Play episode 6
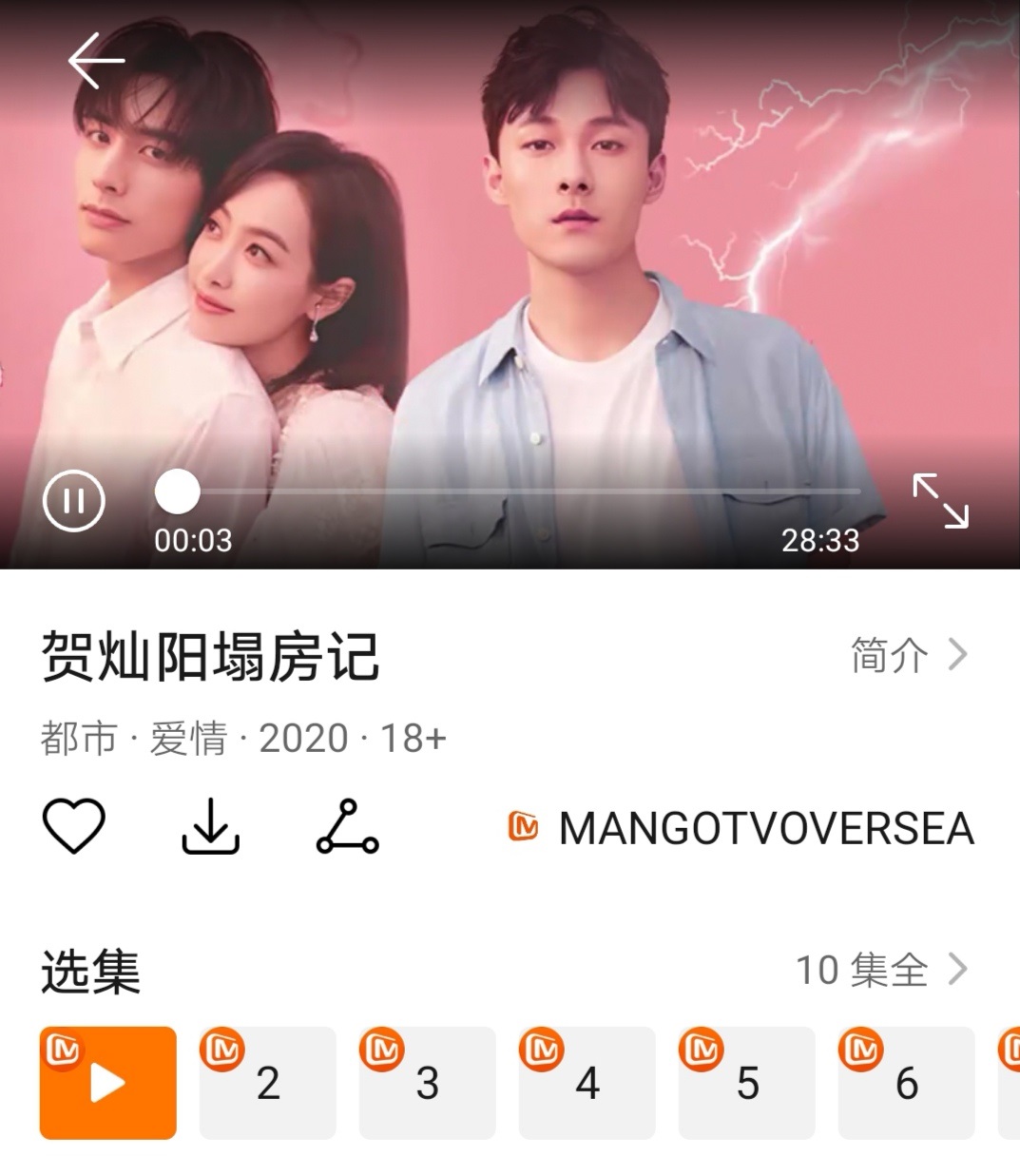 point(906,1083)
